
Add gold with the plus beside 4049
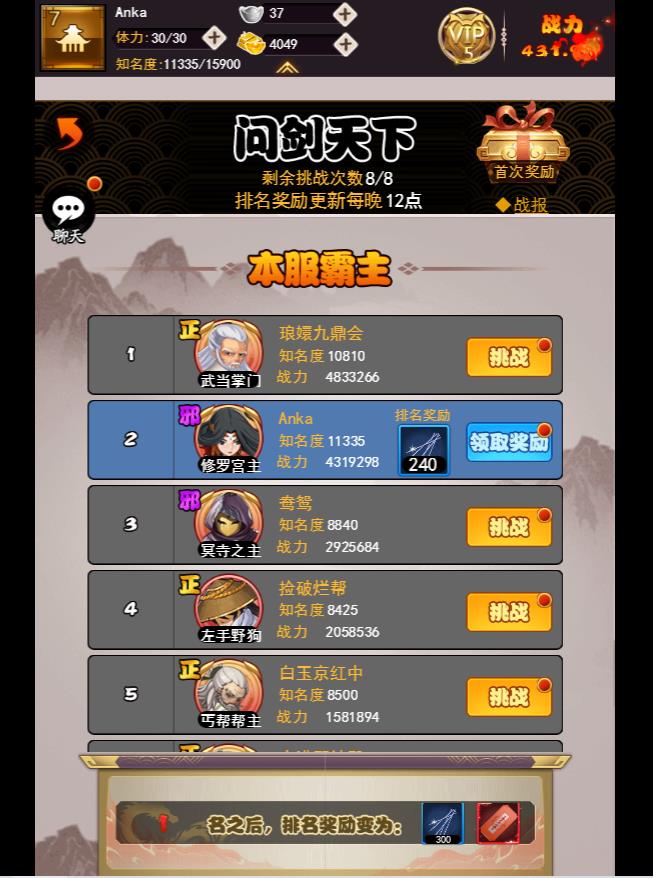(x=345, y=44)
